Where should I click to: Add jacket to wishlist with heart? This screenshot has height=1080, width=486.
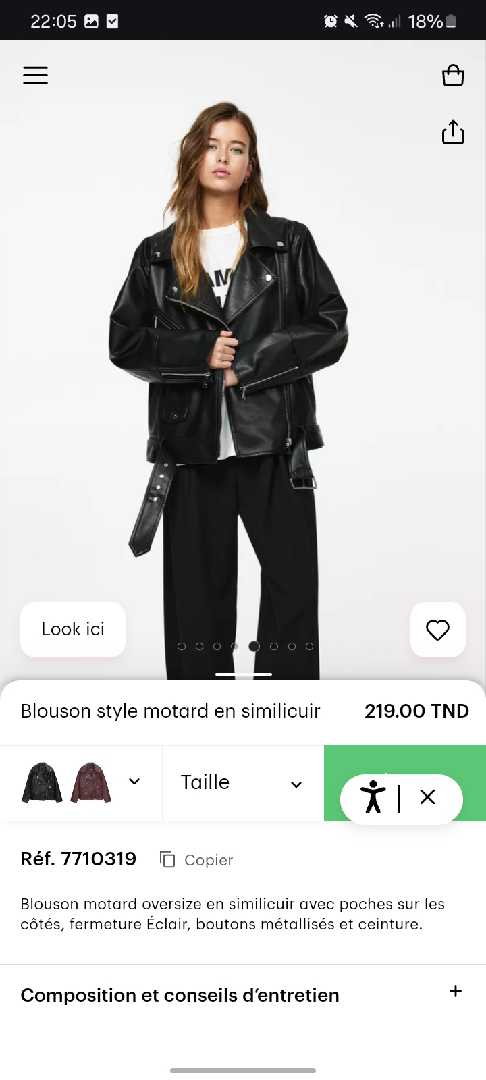pos(438,630)
